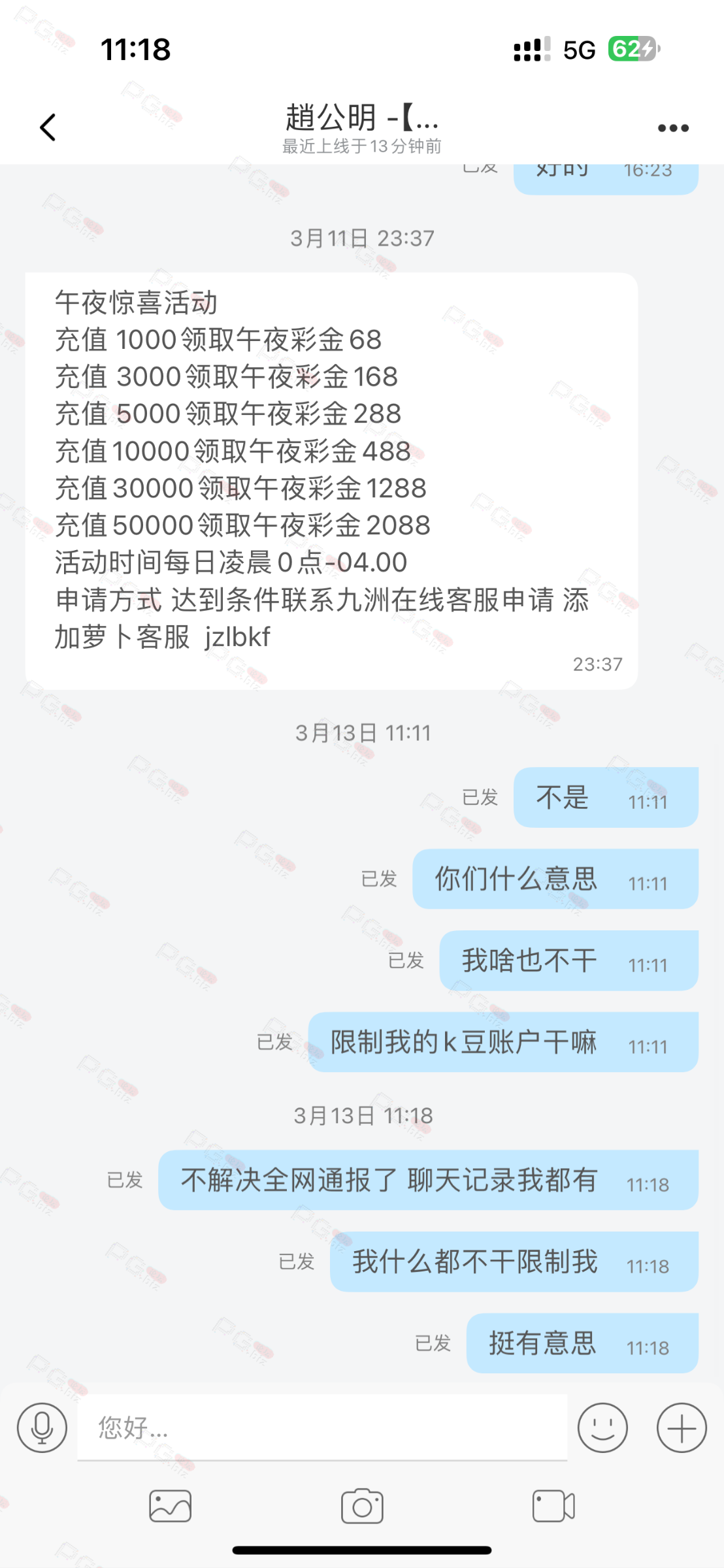Focus the 您好... message input field

321,1428
